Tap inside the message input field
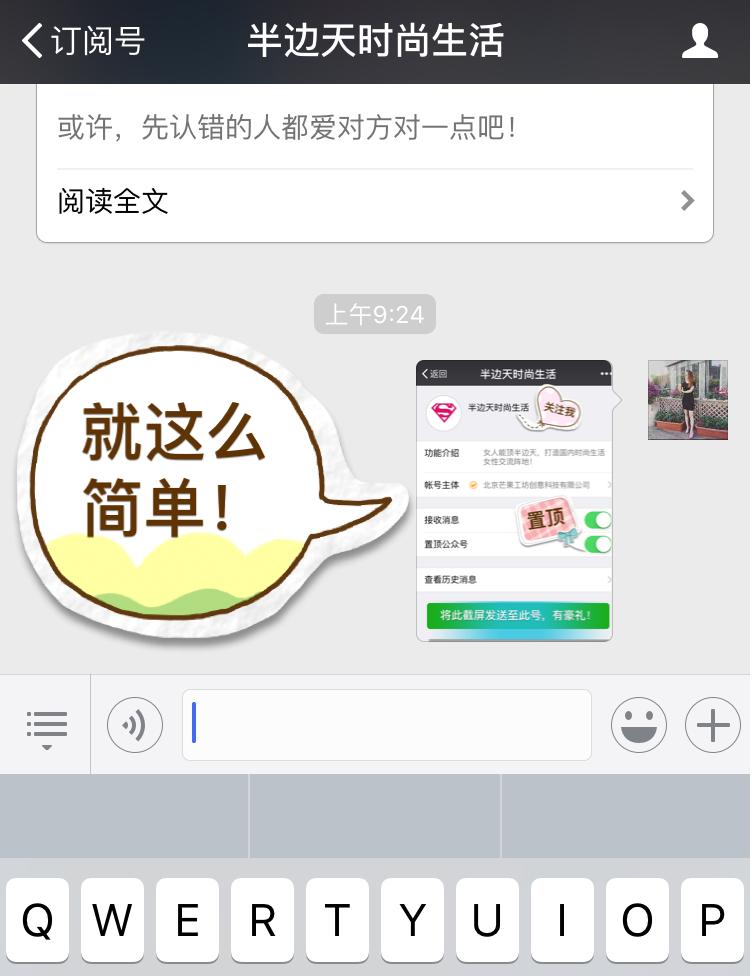The height and width of the screenshot is (976, 752). tap(387, 724)
